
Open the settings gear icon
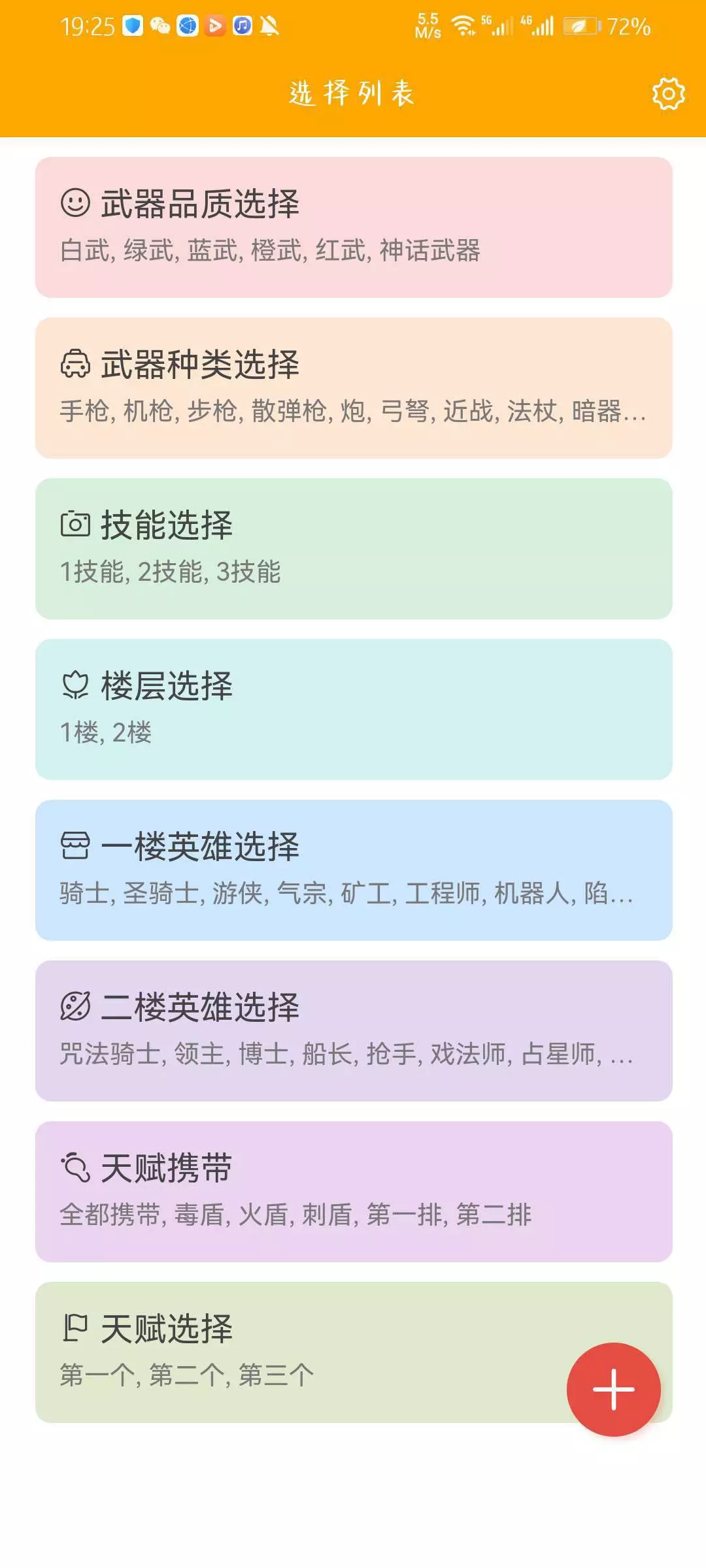(668, 94)
